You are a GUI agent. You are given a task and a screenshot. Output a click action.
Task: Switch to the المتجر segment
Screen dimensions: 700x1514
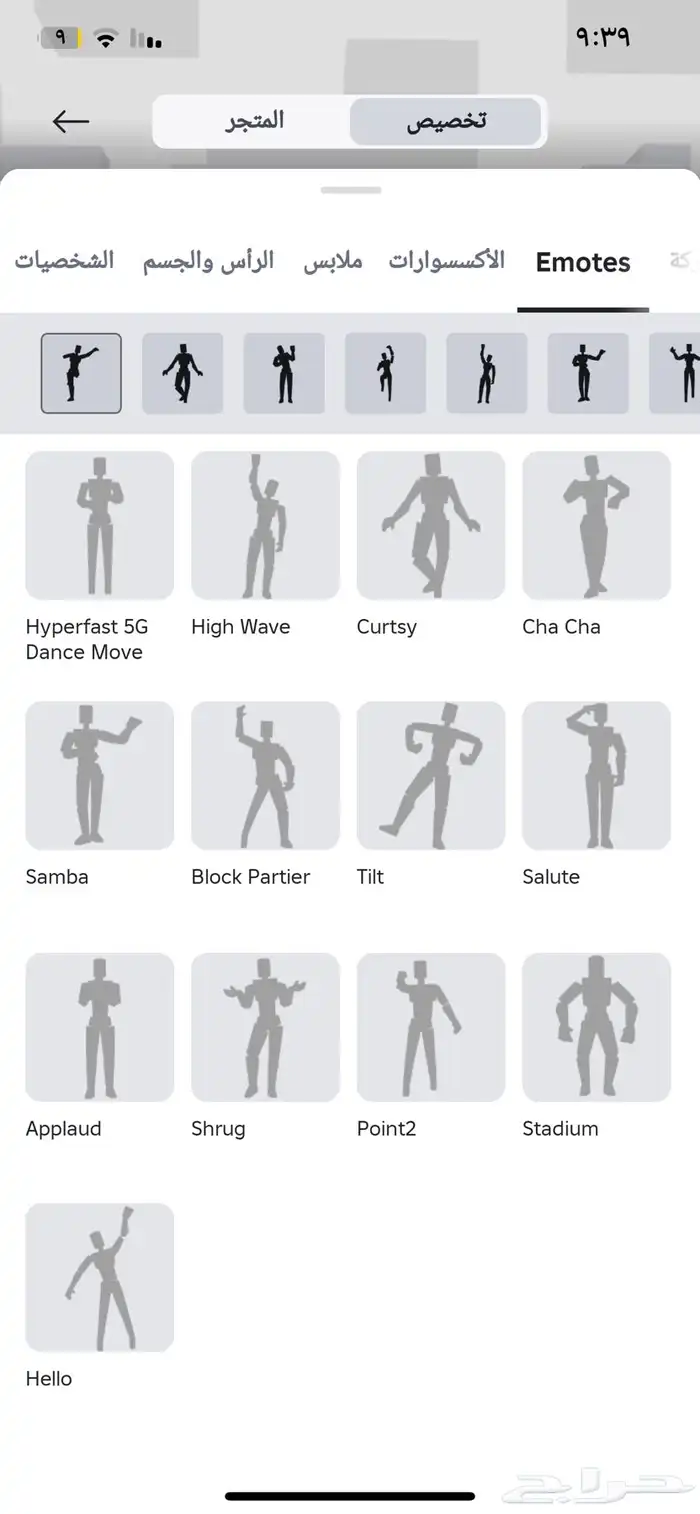(253, 122)
